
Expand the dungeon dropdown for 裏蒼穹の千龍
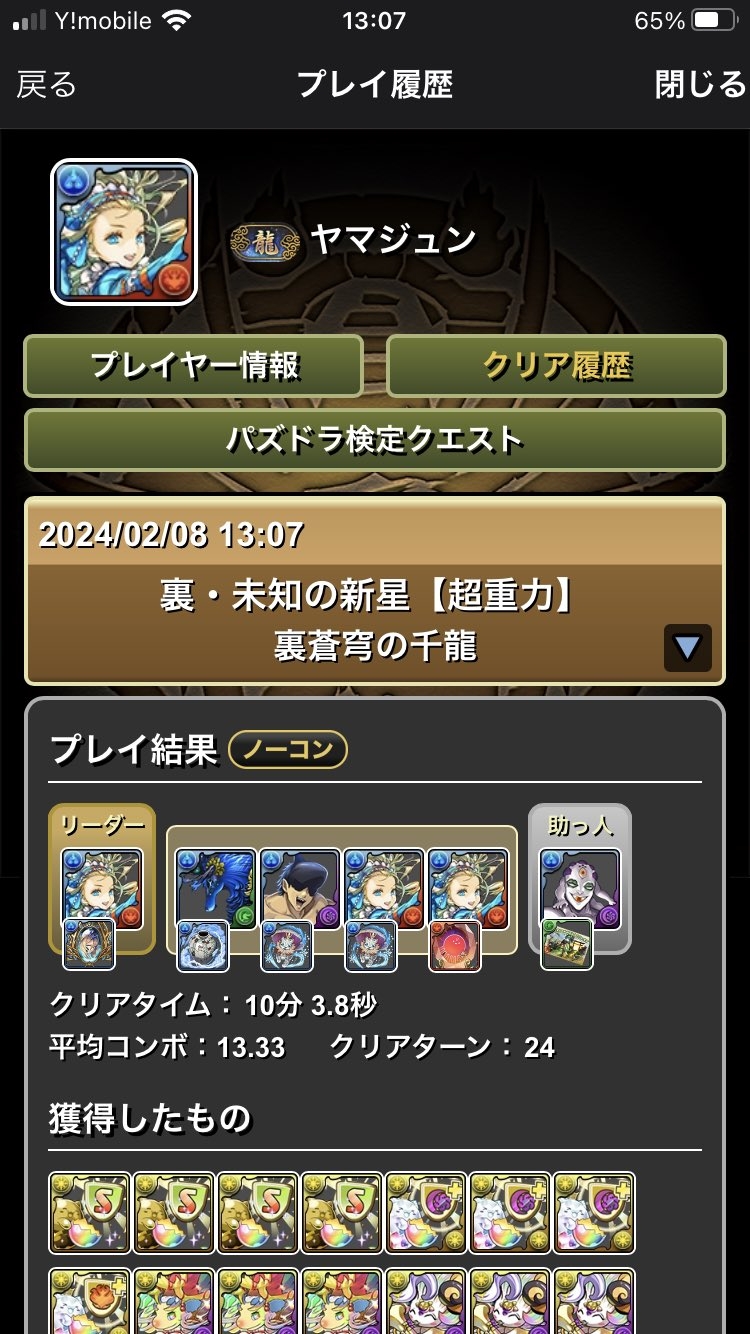(x=687, y=648)
